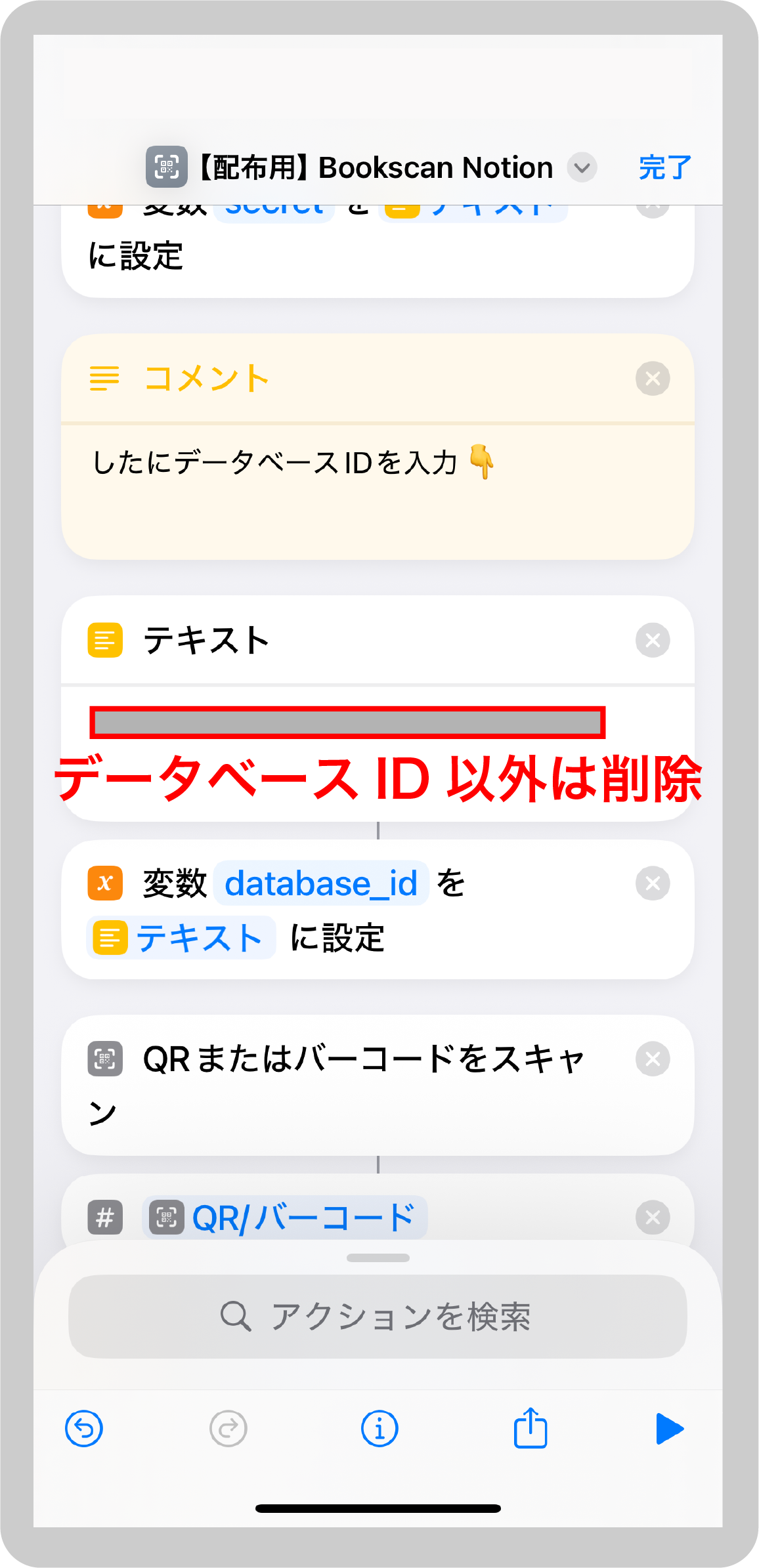The image size is (759, 1568).
Task: Edit the database_id variable name
Action: point(321,883)
